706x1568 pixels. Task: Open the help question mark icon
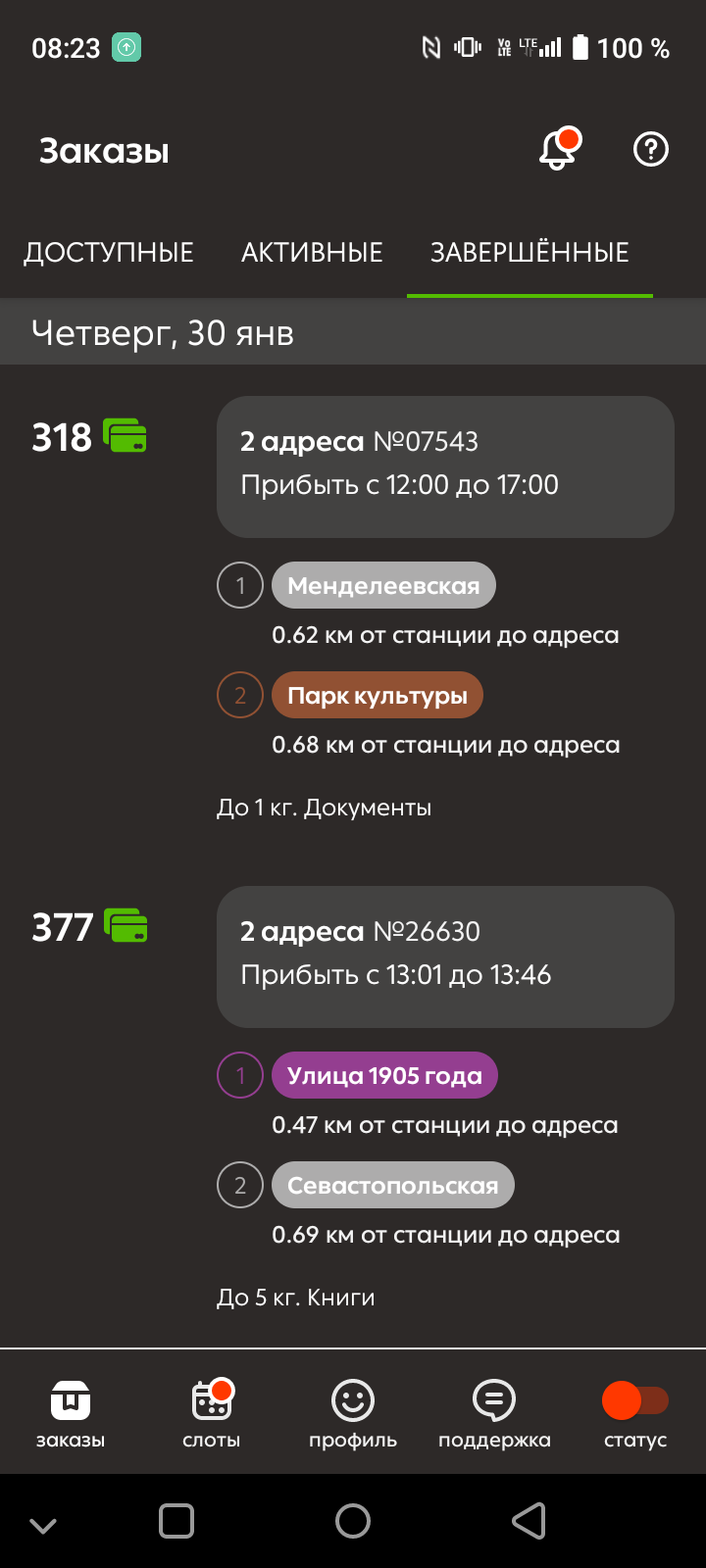(651, 149)
